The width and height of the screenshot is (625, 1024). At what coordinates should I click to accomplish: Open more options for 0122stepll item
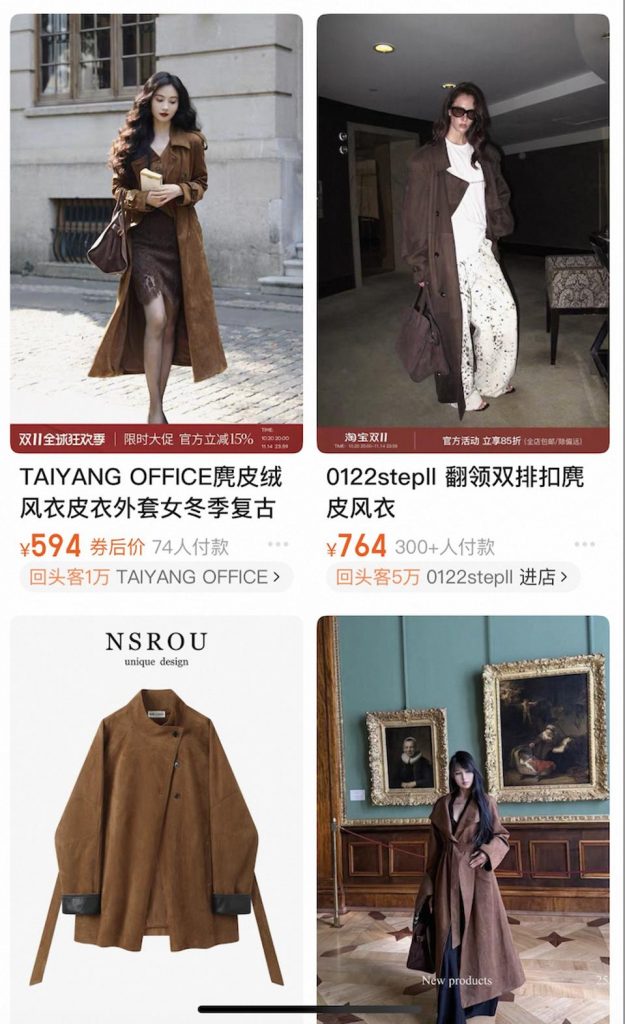click(585, 546)
